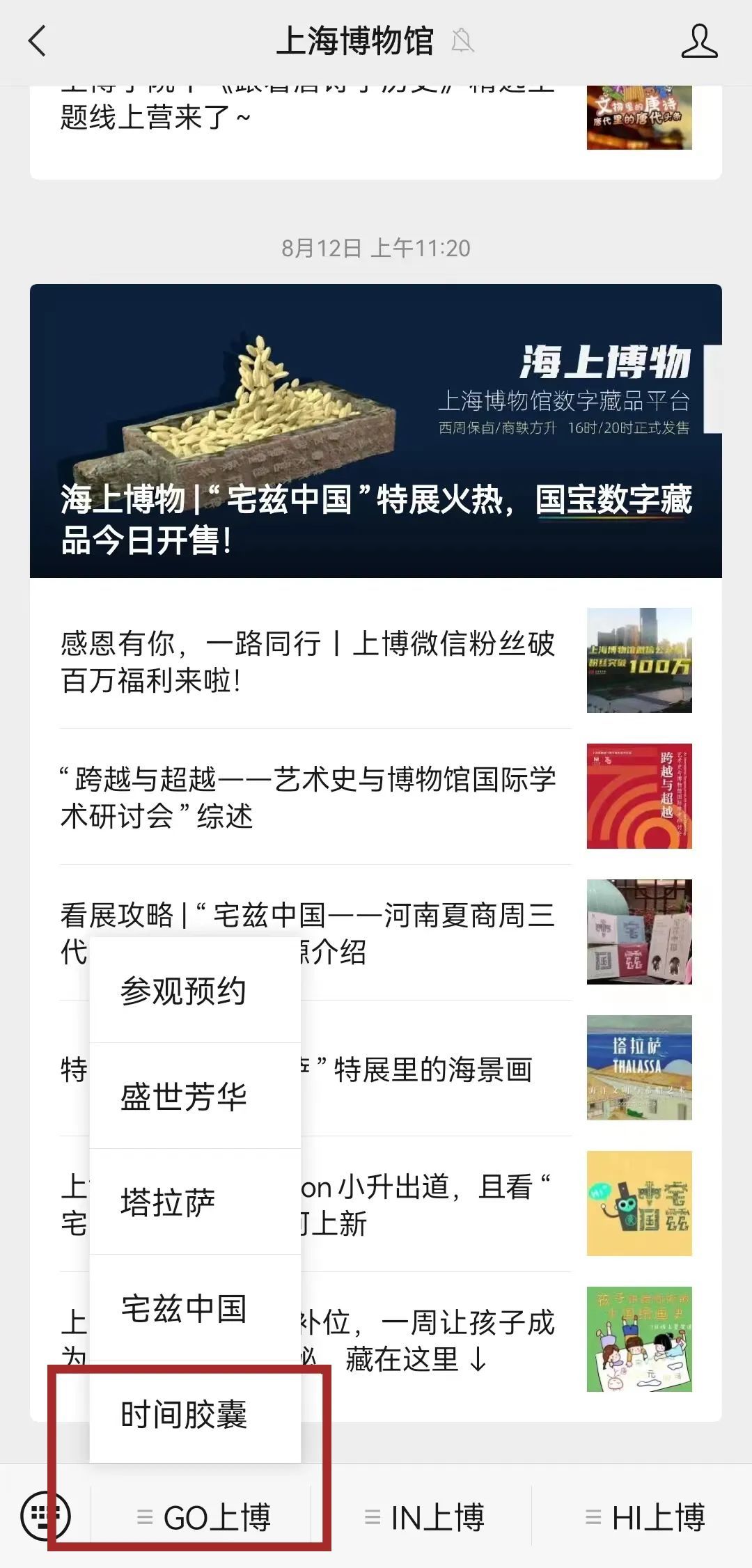
Task: Collapse the GO上博 menu
Action: click(204, 1517)
